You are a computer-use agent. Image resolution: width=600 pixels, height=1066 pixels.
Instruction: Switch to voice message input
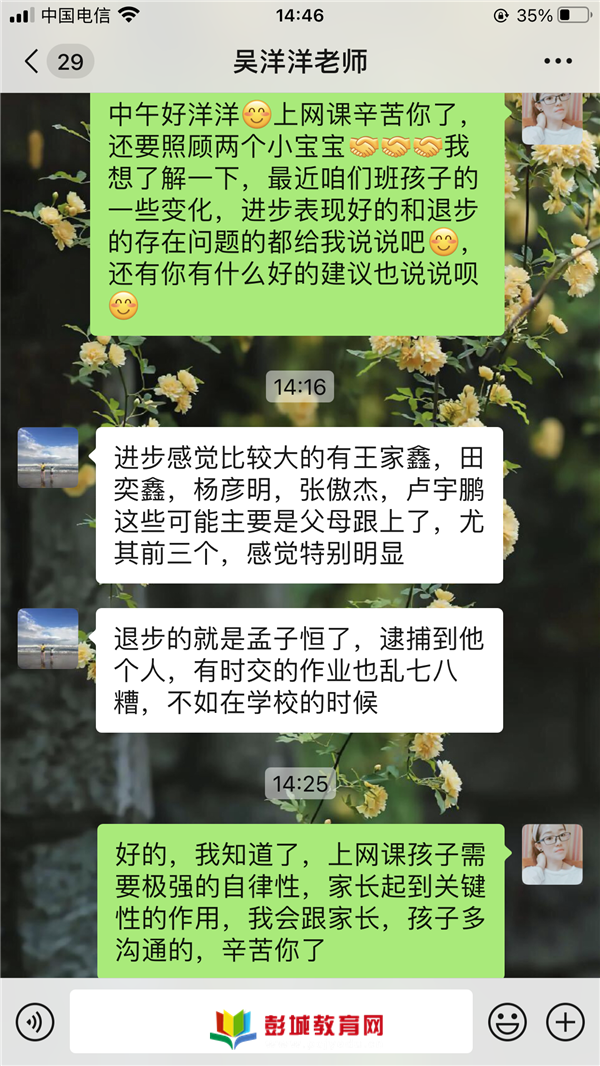36,1022
